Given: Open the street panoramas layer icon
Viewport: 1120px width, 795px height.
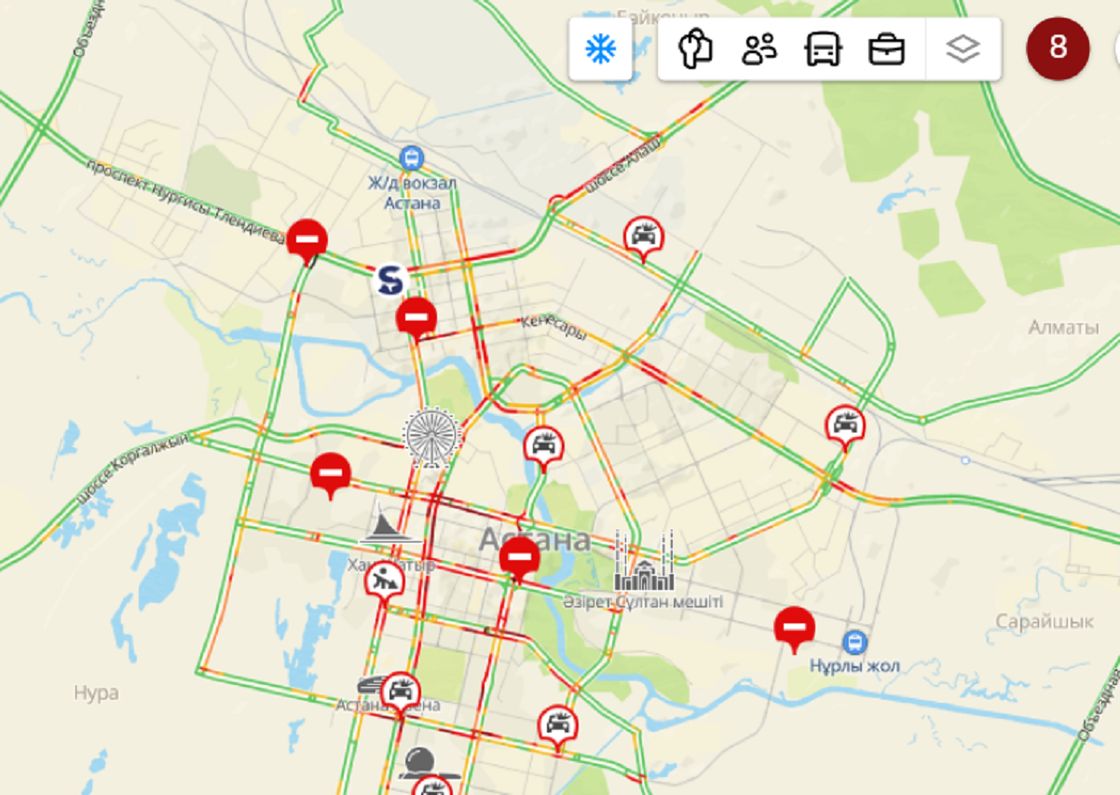Looking at the screenshot, I should [x=695, y=49].
